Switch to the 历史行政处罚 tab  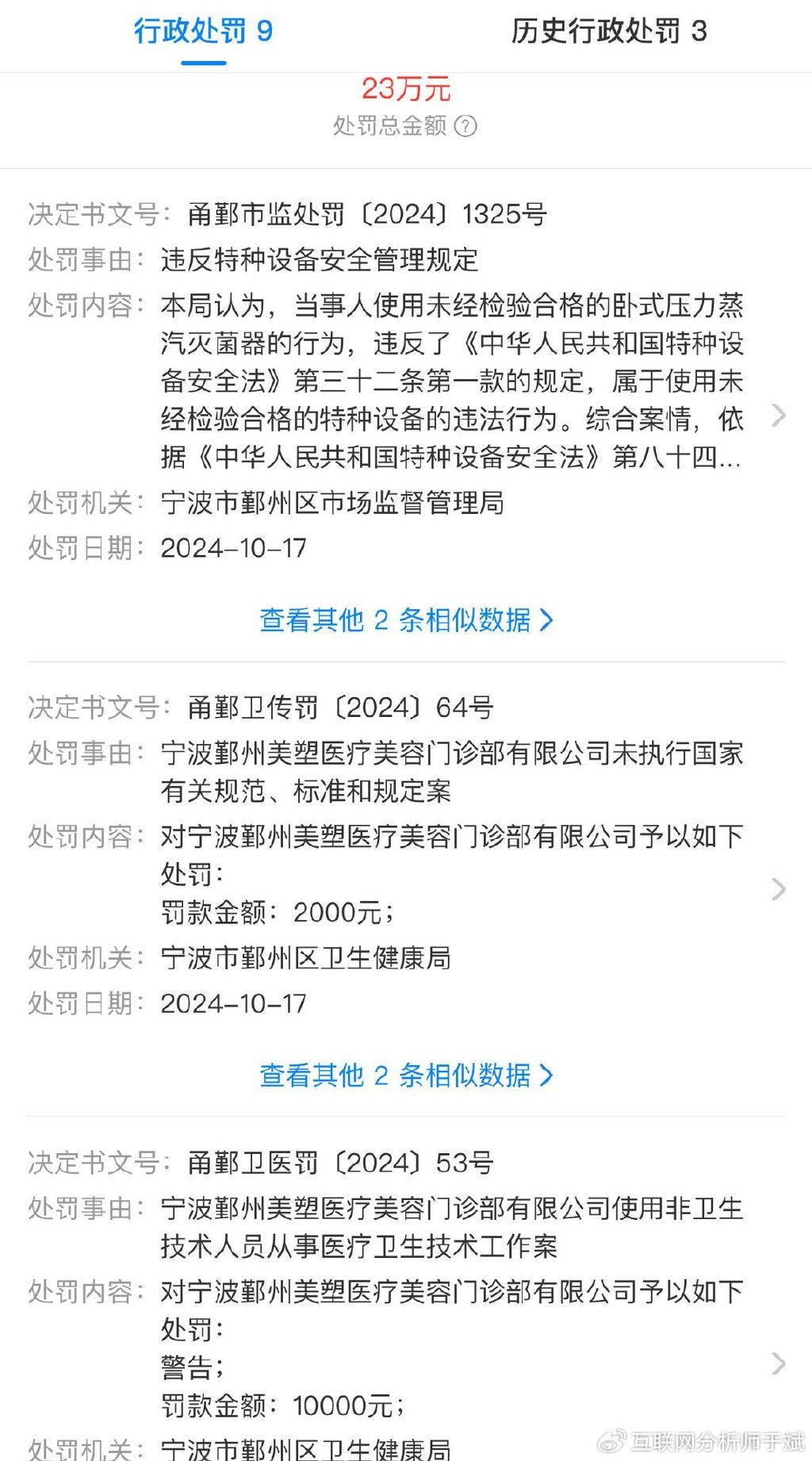(x=609, y=32)
